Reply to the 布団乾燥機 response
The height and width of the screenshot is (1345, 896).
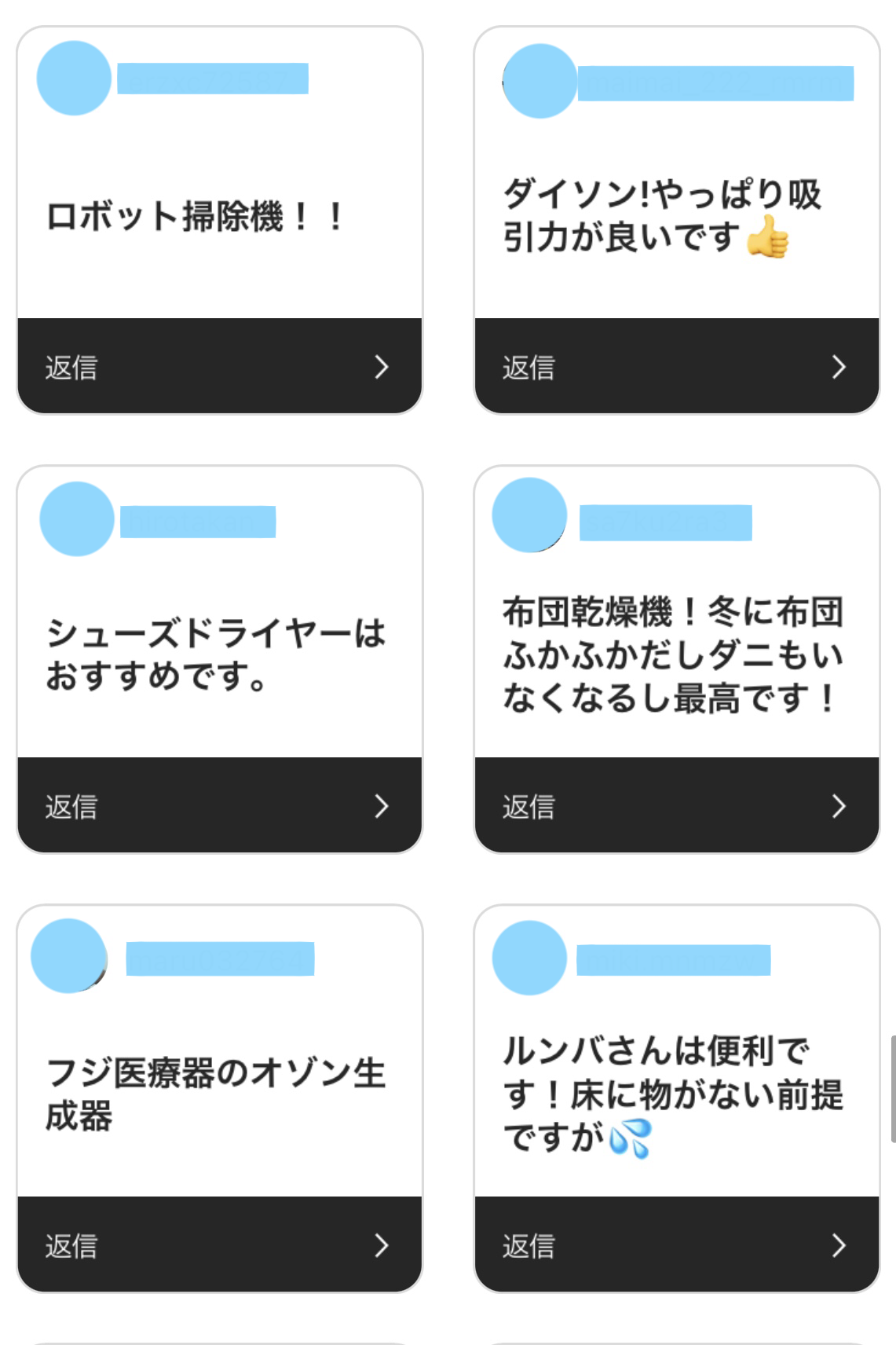click(x=676, y=805)
